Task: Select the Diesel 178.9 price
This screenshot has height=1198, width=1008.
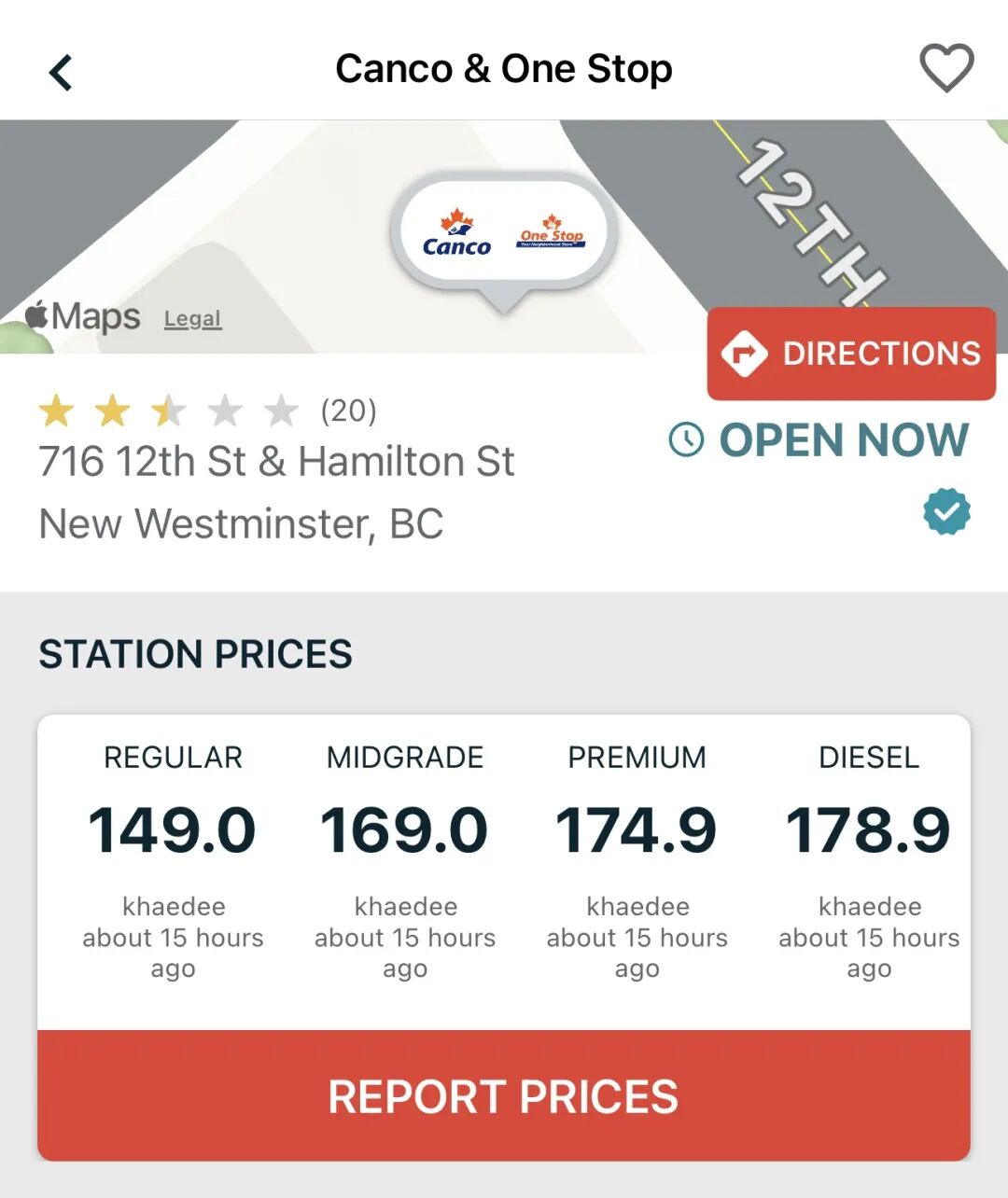Action: pyautogui.click(x=869, y=830)
